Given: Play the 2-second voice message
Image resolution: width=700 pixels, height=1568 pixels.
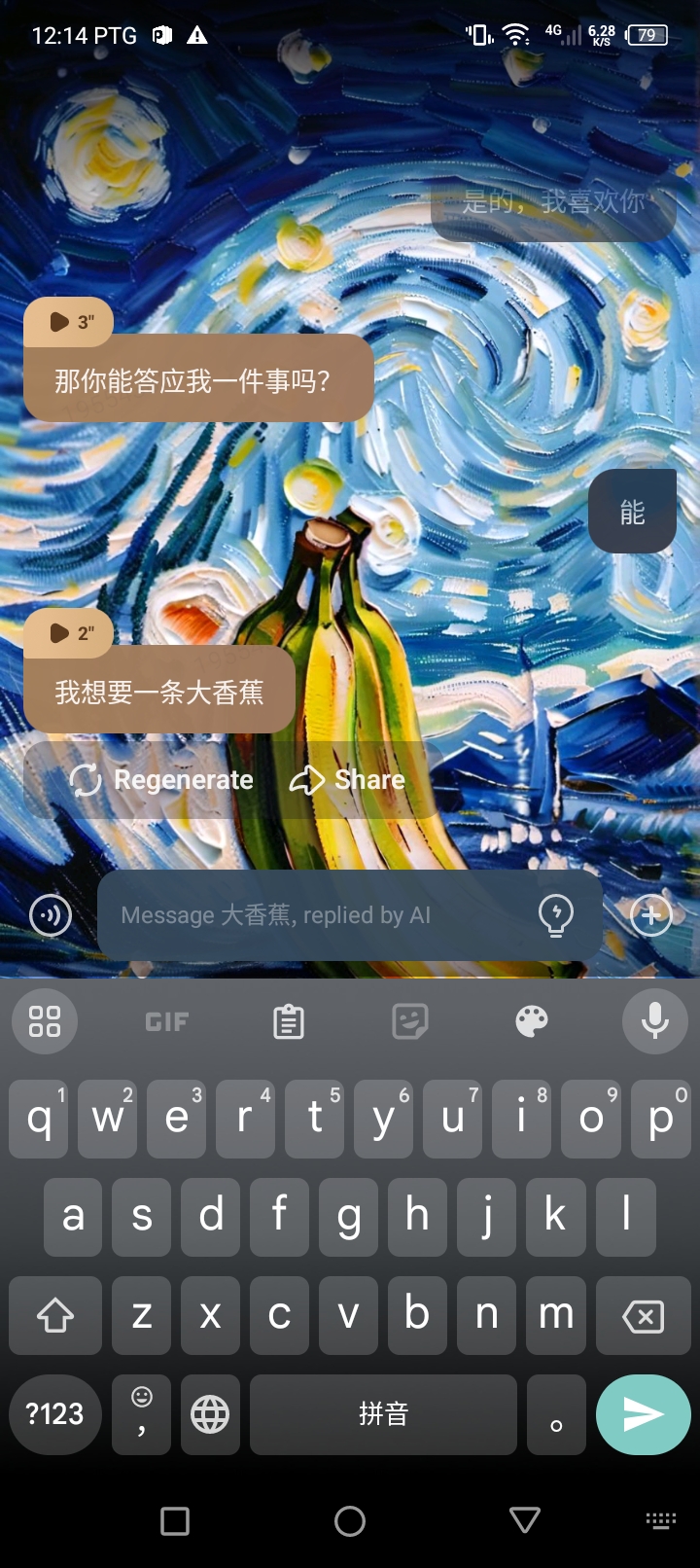Looking at the screenshot, I should [68, 633].
